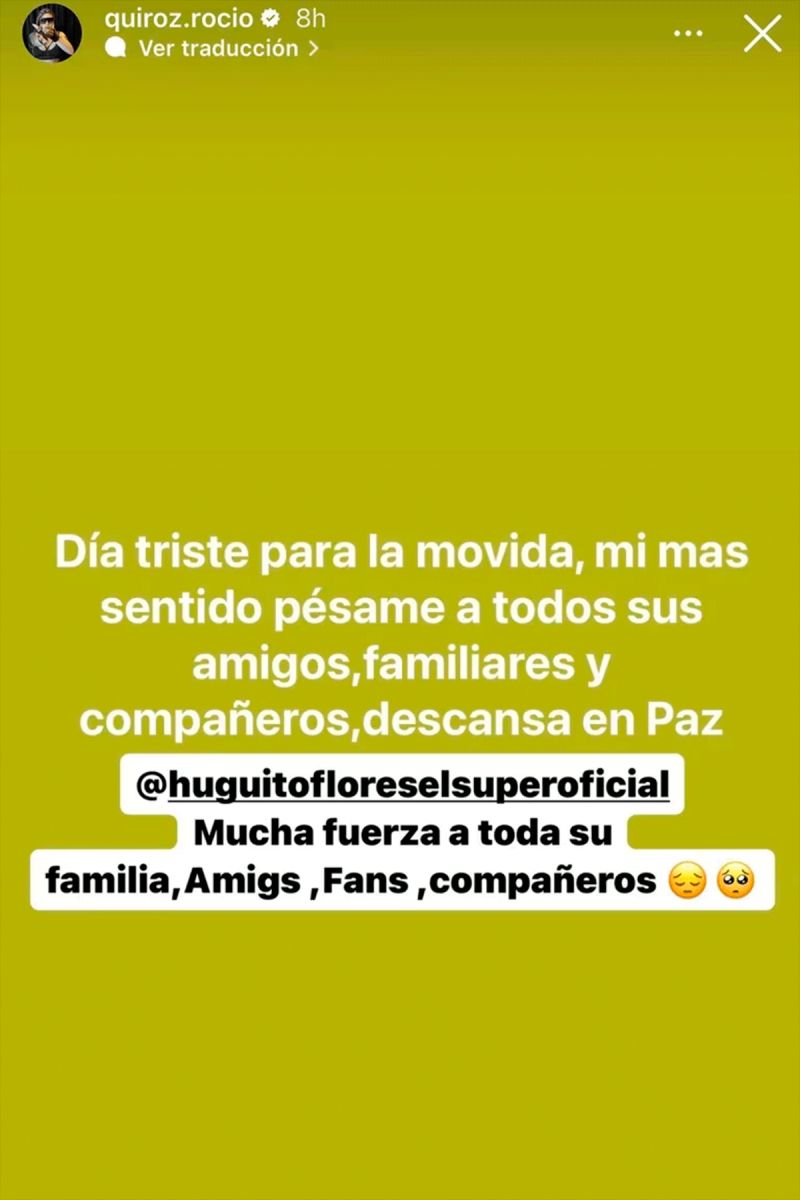Image resolution: width=800 pixels, height=1200 pixels.
Task: Close the story viewer
Action: click(763, 34)
